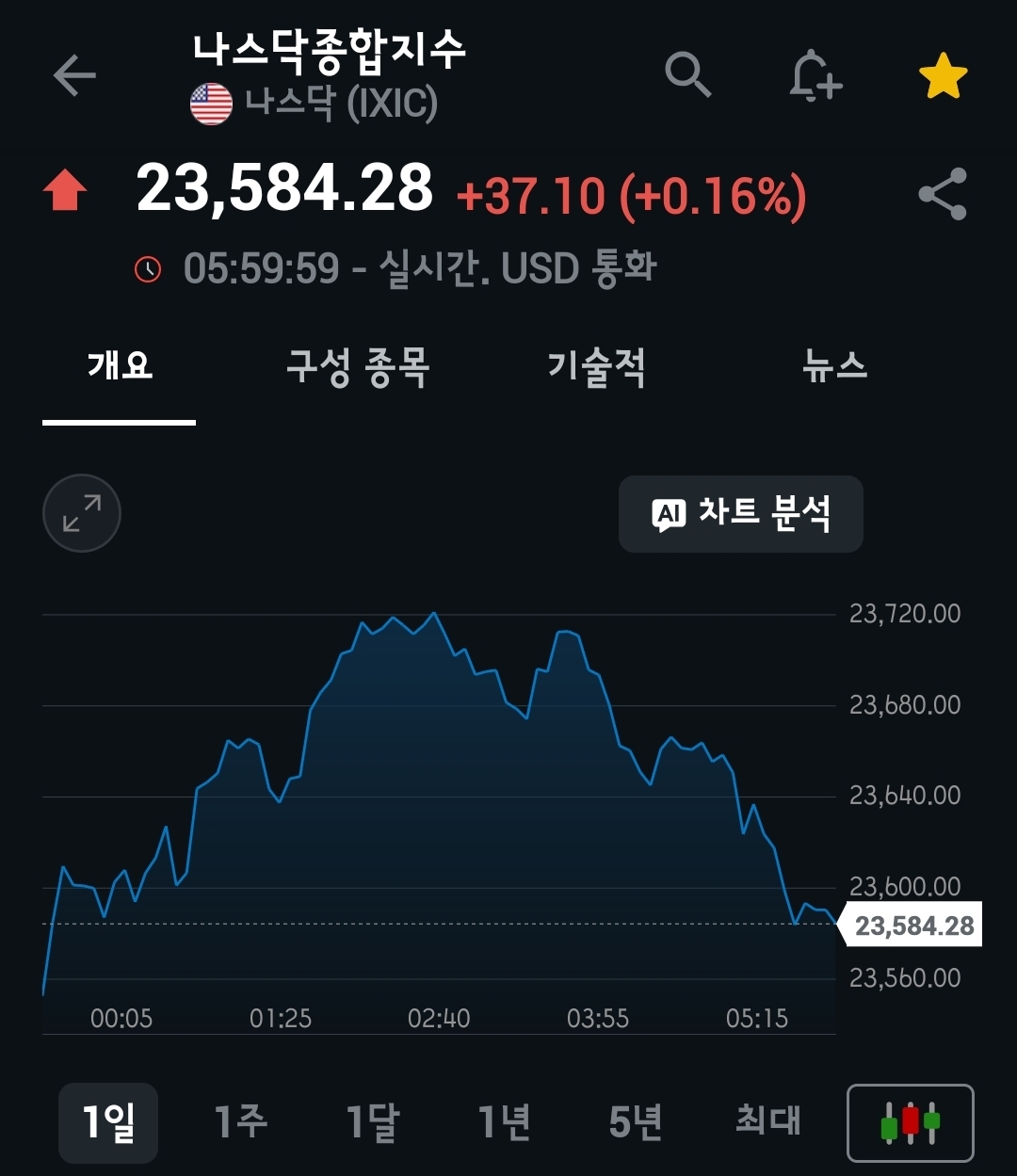Switch chart range to 1년
Image resolution: width=1017 pixels, height=1176 pixels.
[x=504, y=1122]
